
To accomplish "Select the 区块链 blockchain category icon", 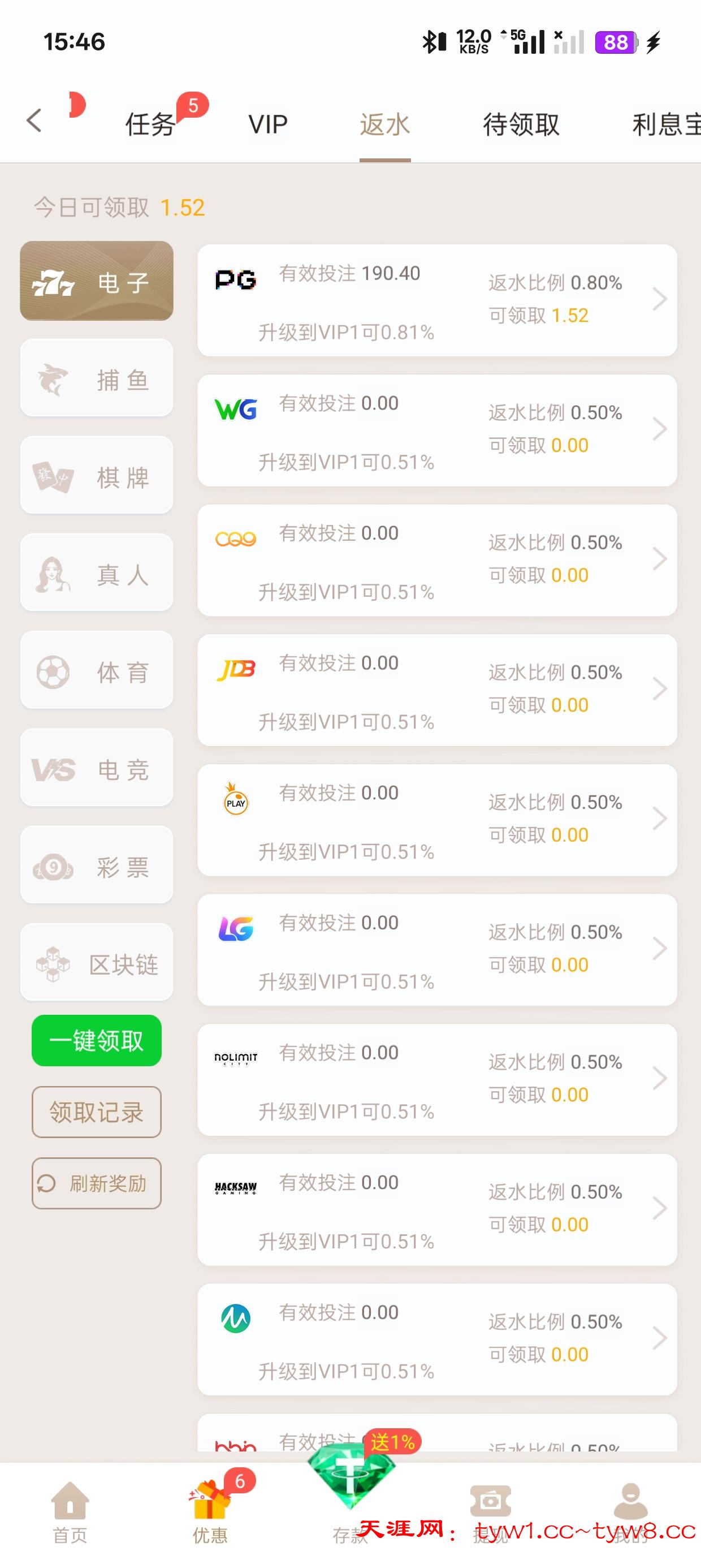I will pos(96,963).
